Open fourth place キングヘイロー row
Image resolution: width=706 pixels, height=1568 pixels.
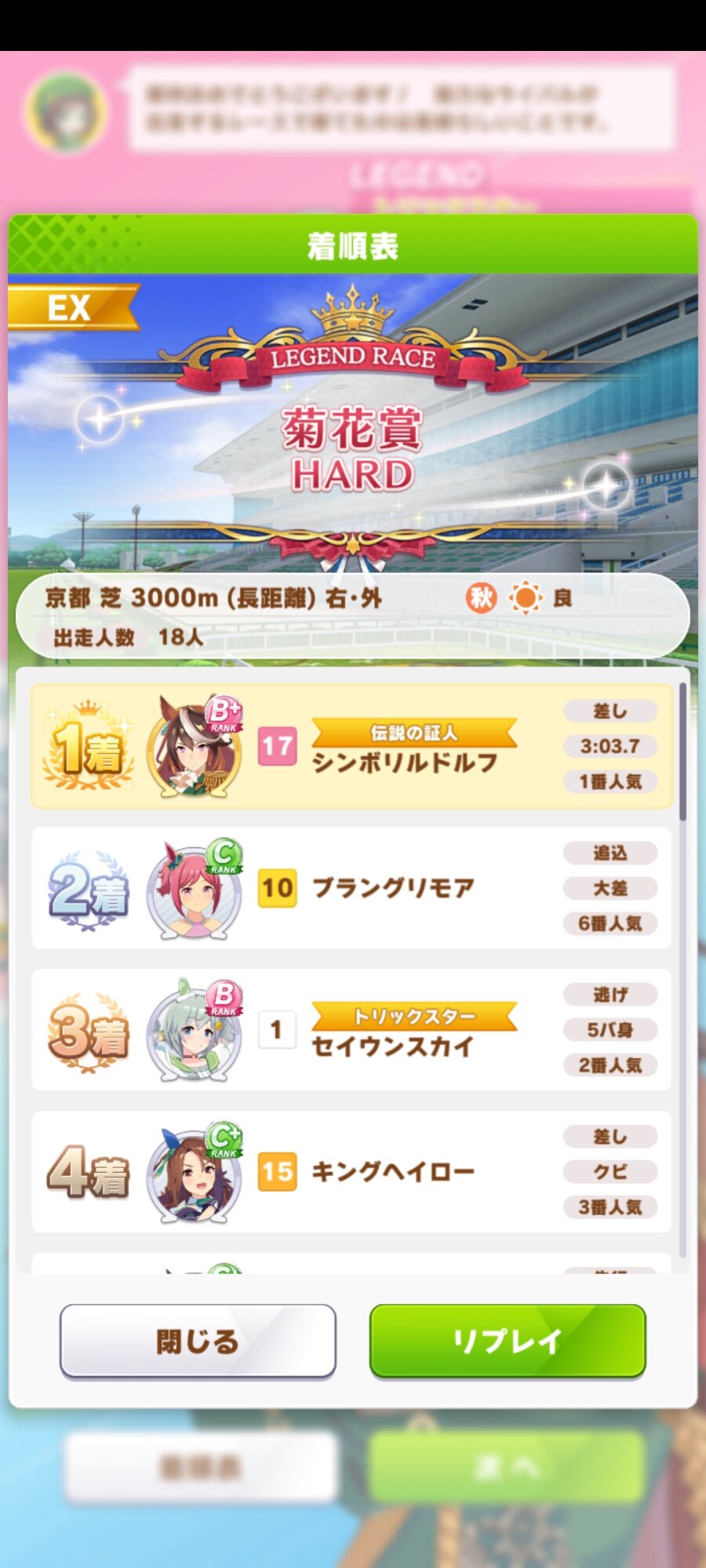[351, 1172]
